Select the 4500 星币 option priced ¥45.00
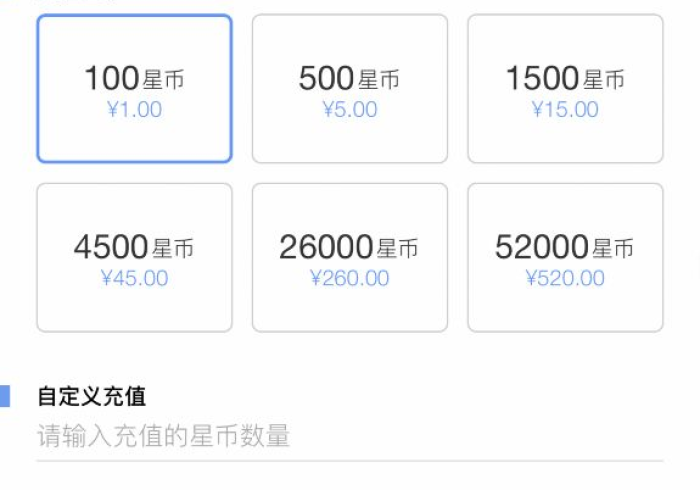The width and height of the screenshot is (700, 490). click(134, 258)
